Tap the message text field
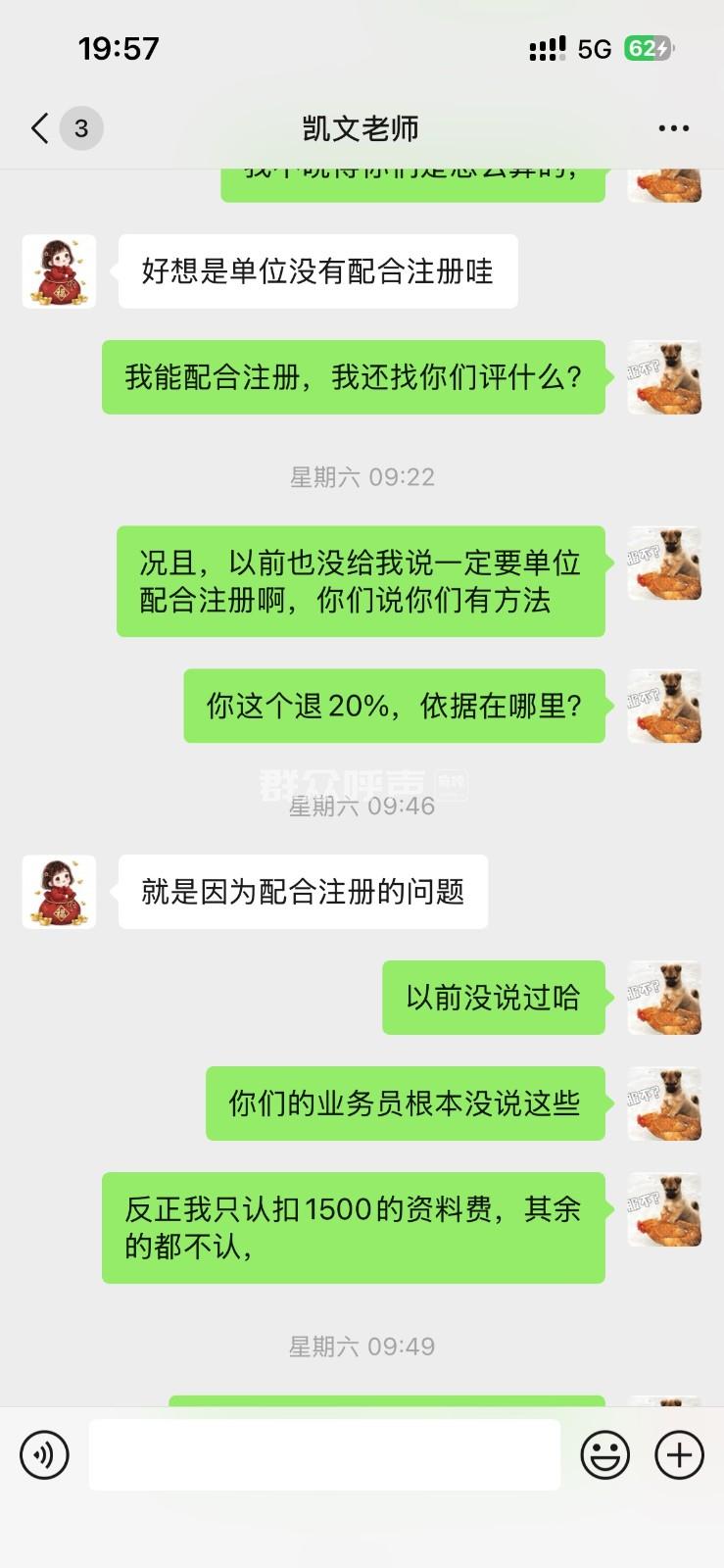This screenshot has height=1568, width=724. (324, 1454)
